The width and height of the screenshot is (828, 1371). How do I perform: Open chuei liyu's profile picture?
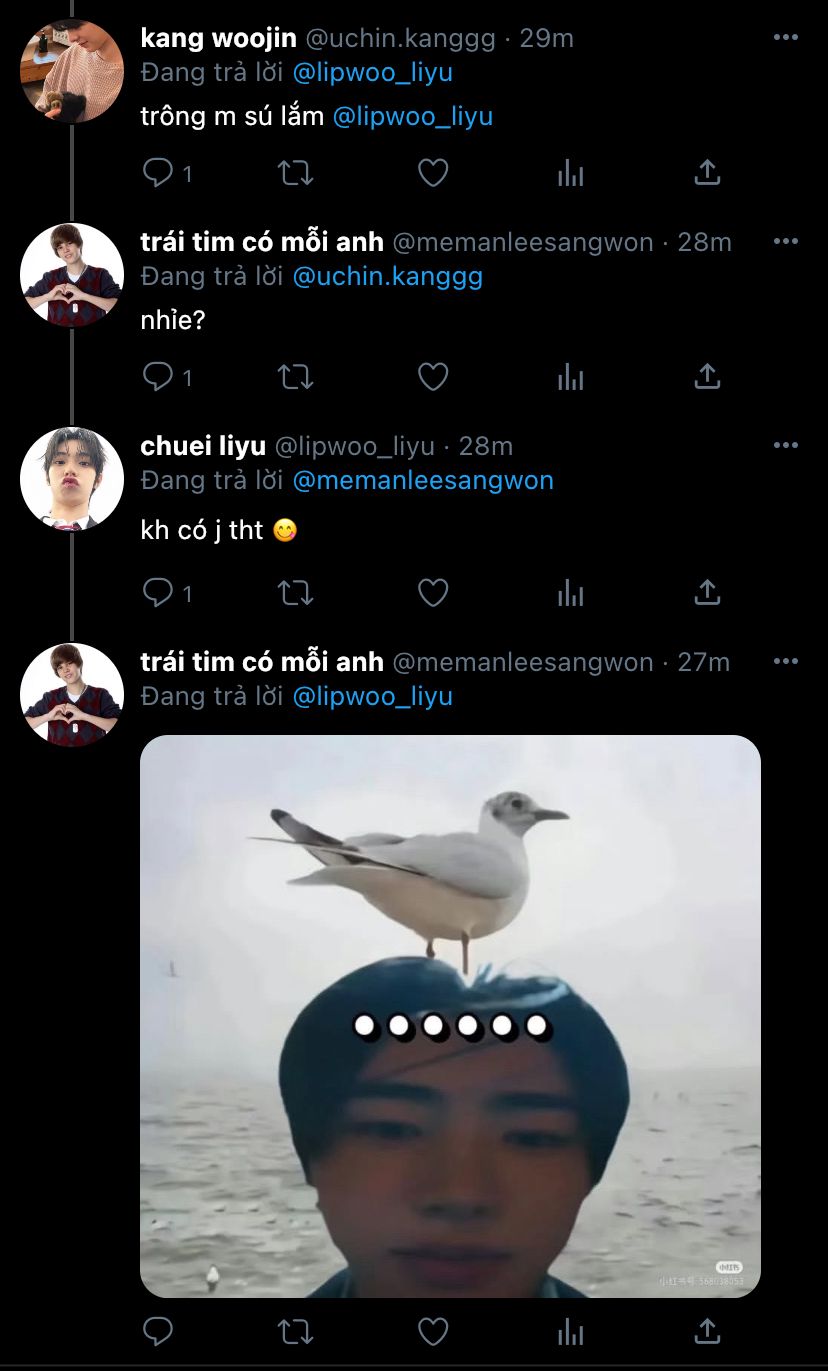click(x=72, y=479)
